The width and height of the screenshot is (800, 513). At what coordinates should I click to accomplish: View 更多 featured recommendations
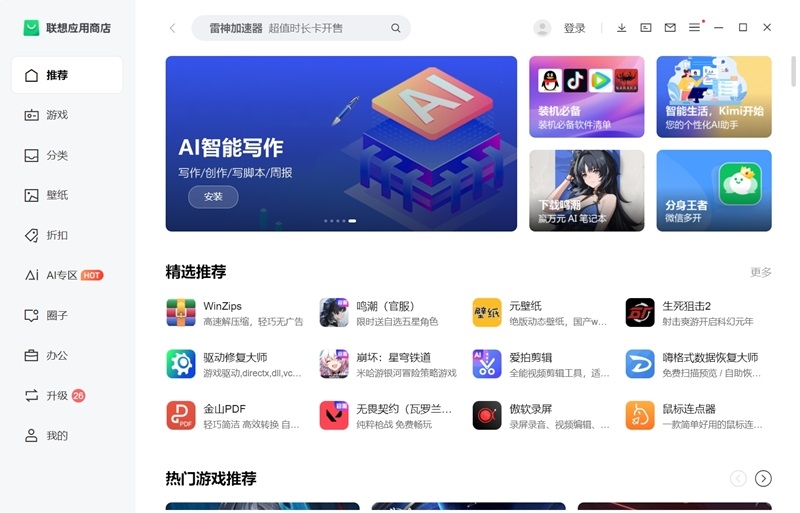point(761,272)
